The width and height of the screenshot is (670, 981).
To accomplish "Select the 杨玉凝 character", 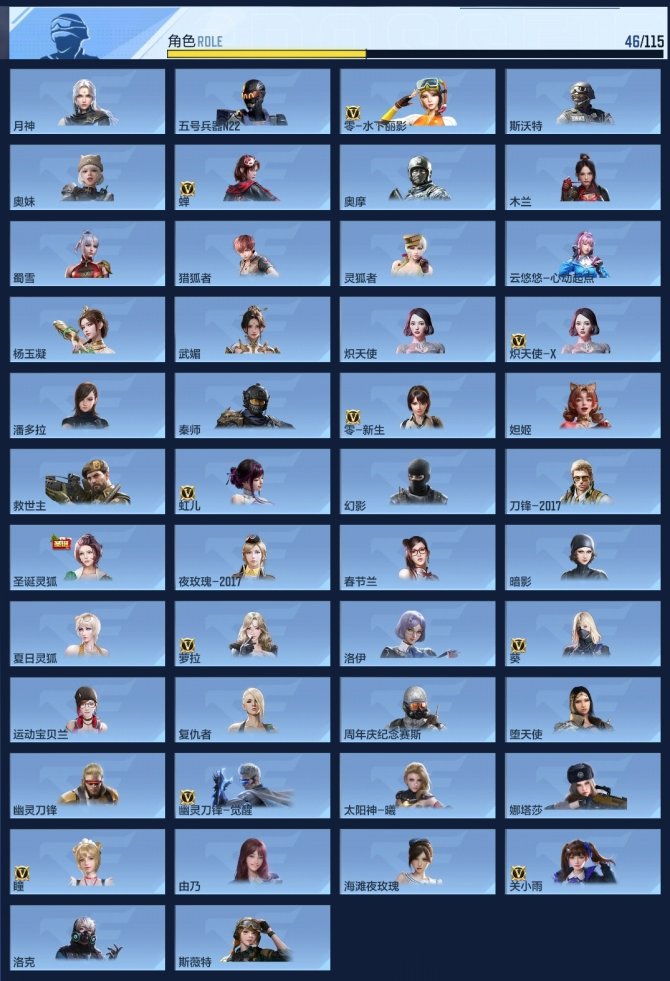I will coord(87,329).
